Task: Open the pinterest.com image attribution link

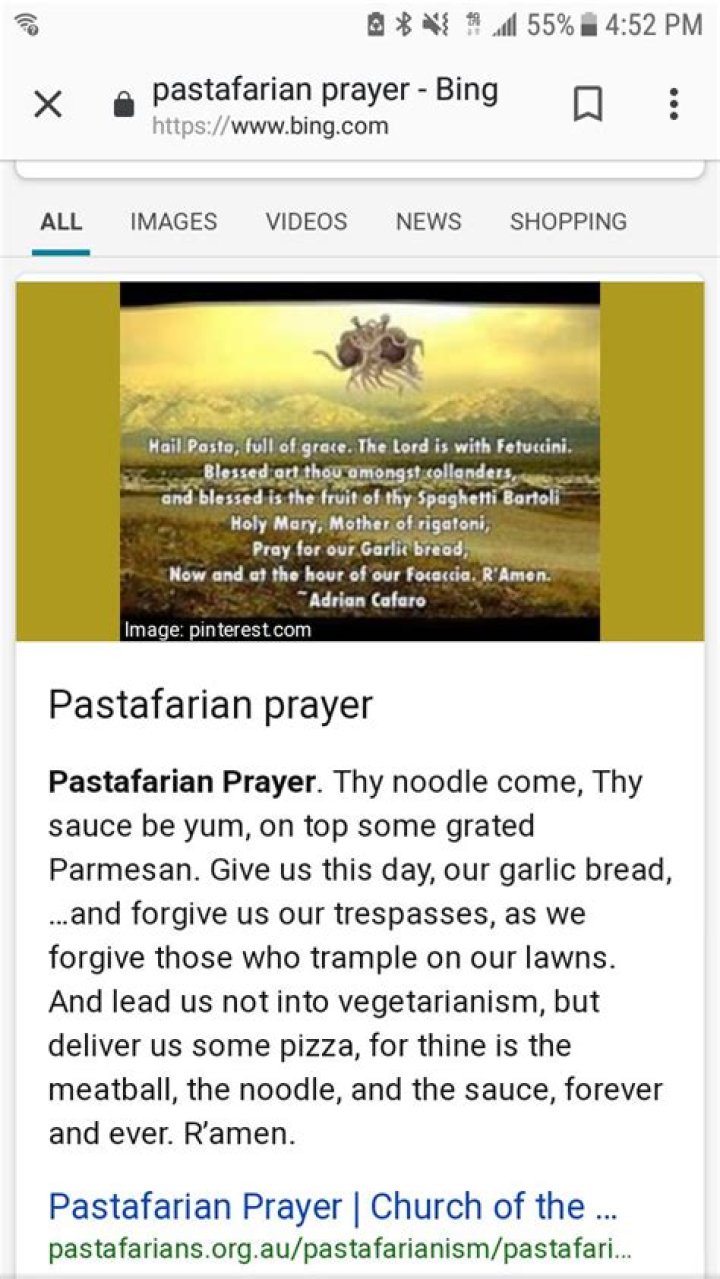Action: click(216, 630)
